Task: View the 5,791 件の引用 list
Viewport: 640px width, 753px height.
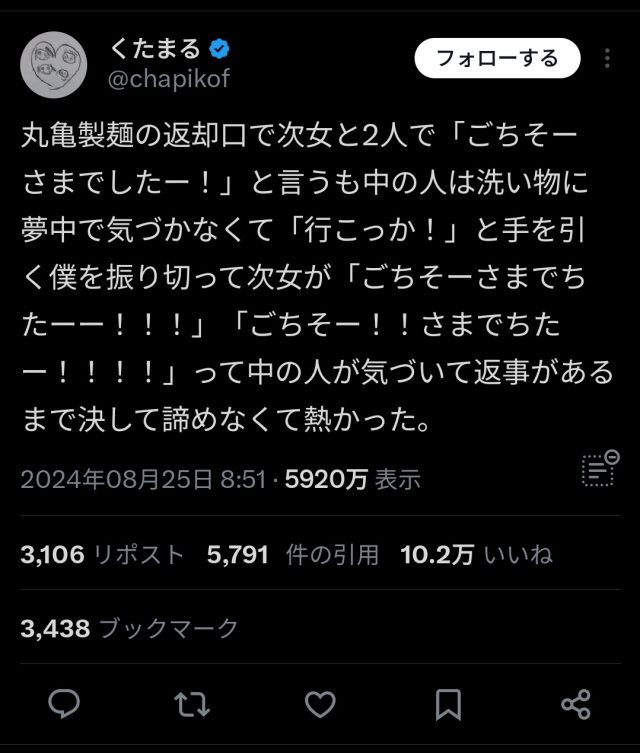Action: [x=292, y=554]
